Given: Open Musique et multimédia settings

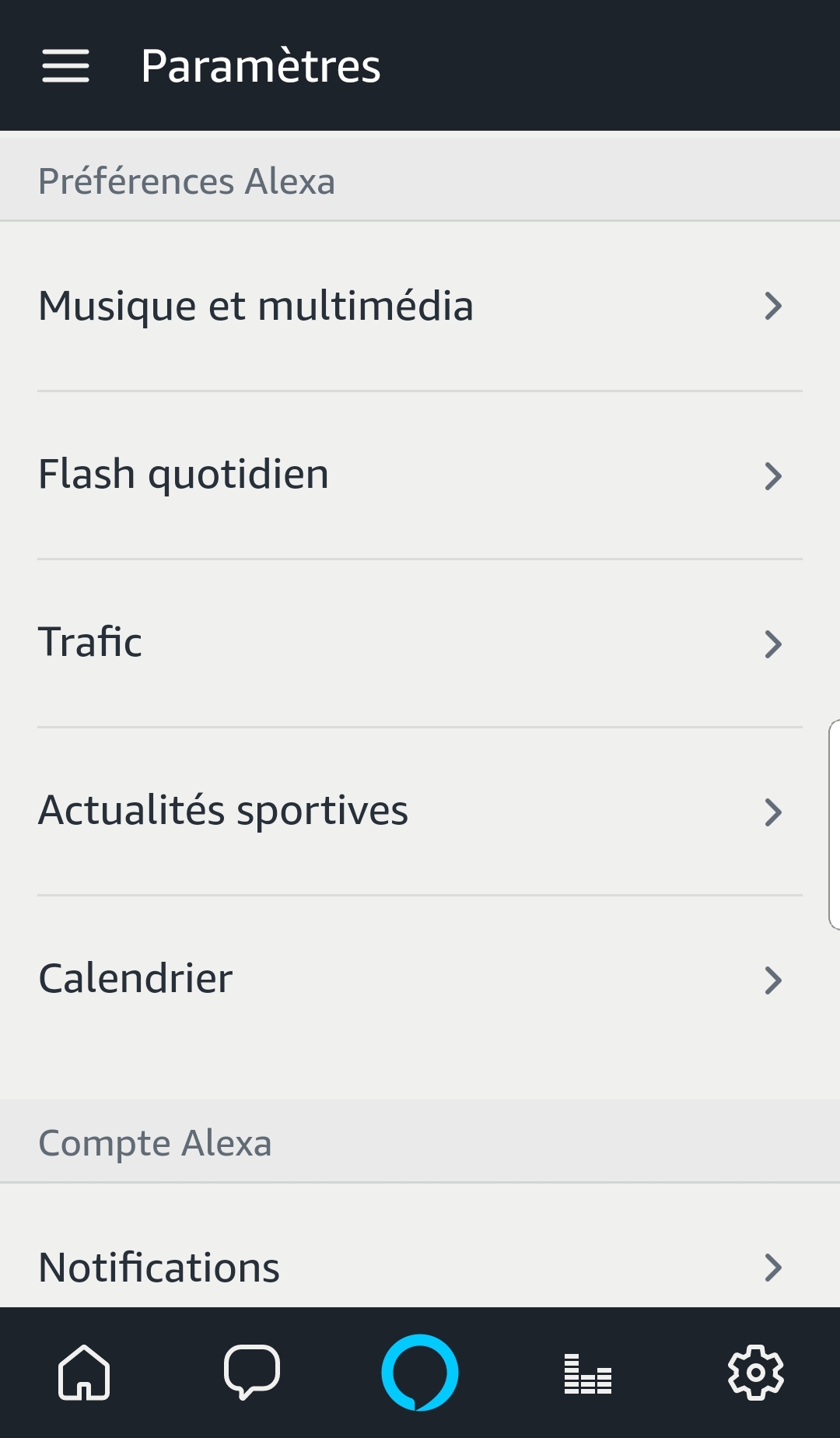Looking at the screenshot, I should tap(420, 306).
